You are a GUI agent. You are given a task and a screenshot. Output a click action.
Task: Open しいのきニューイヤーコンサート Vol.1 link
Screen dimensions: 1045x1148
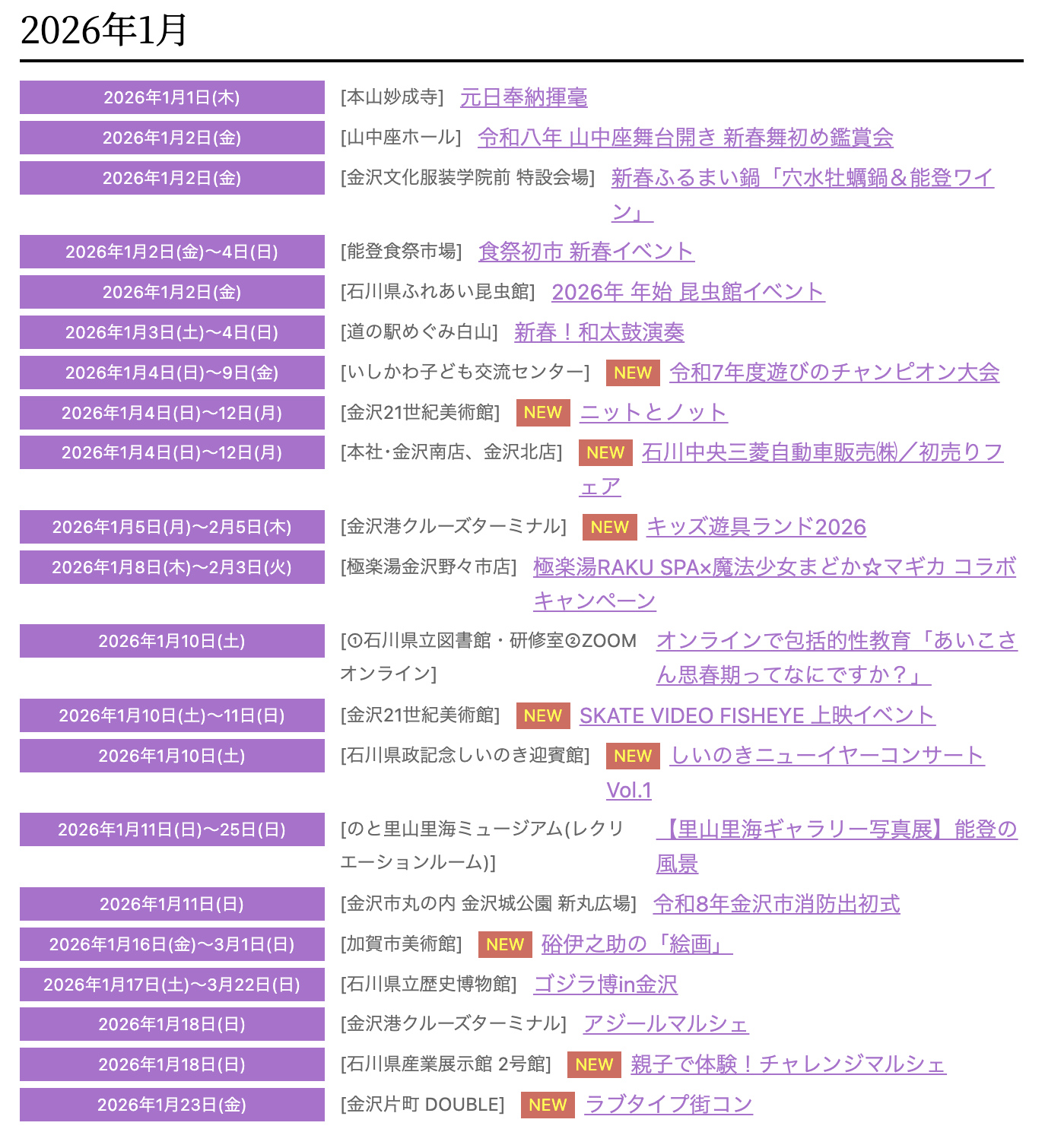coord(827,756)
